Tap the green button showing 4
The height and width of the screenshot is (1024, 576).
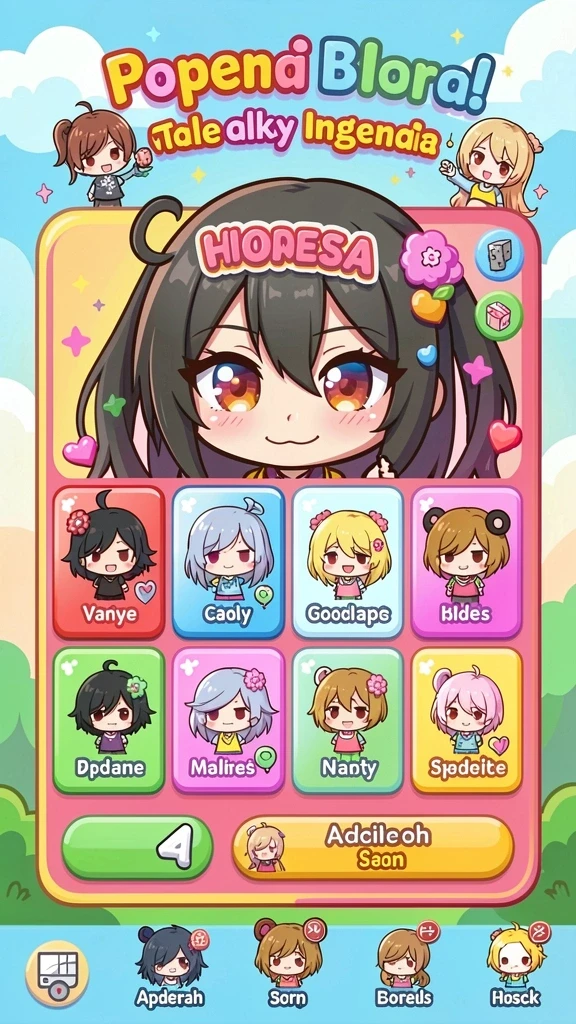(137, 847)
